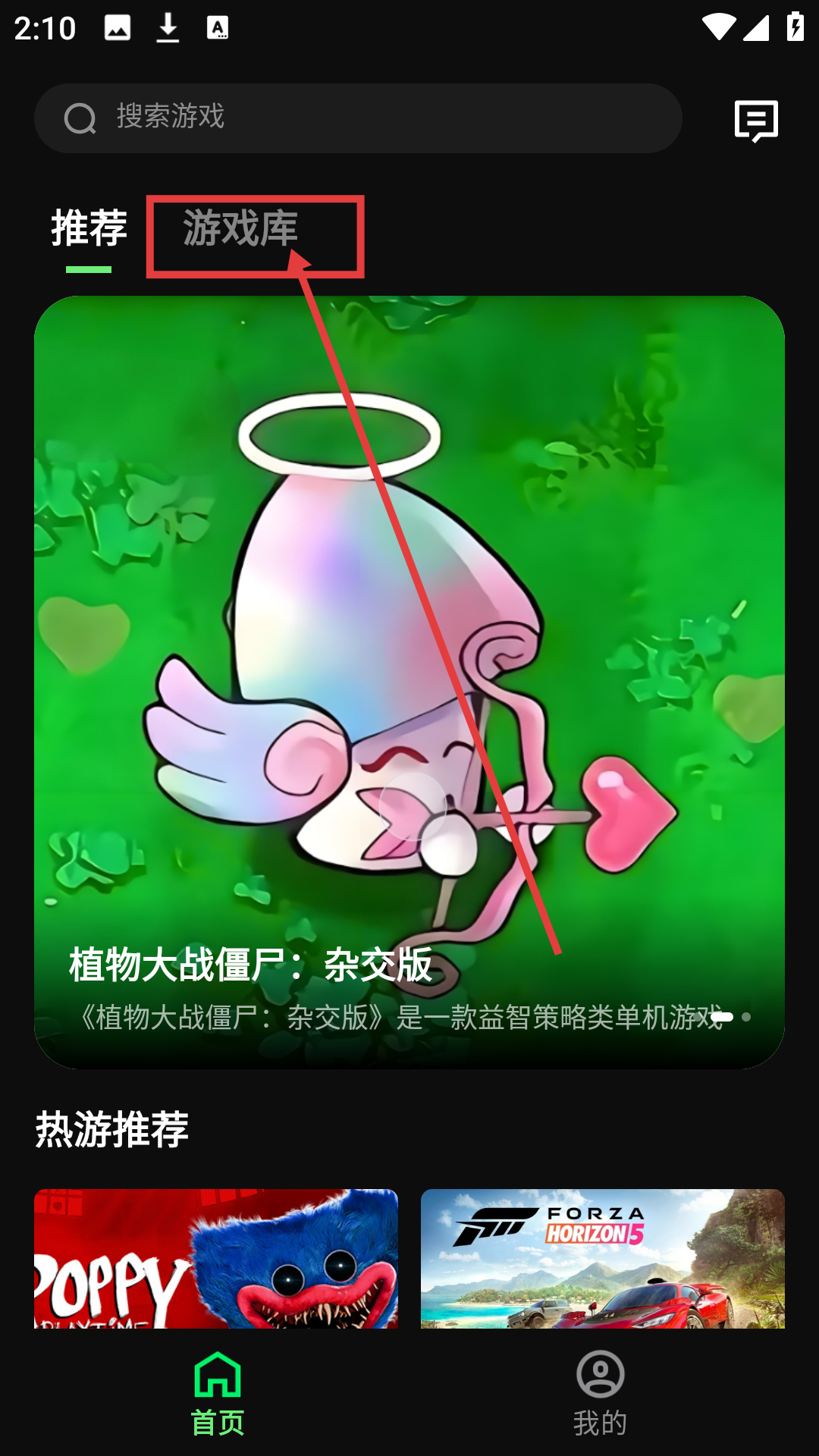
Task: Open the 植物大战僵尸：杂交版 banner
Action: click(409, 682)
